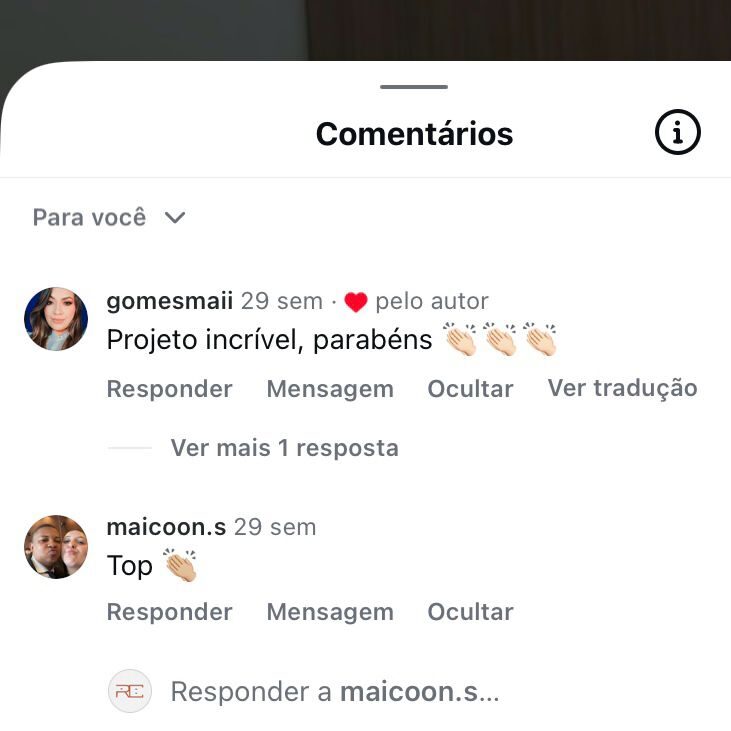Open the gomesmaii username link
Image resolution: width=731 pixels, height=731 pixels.
(169, 301)
